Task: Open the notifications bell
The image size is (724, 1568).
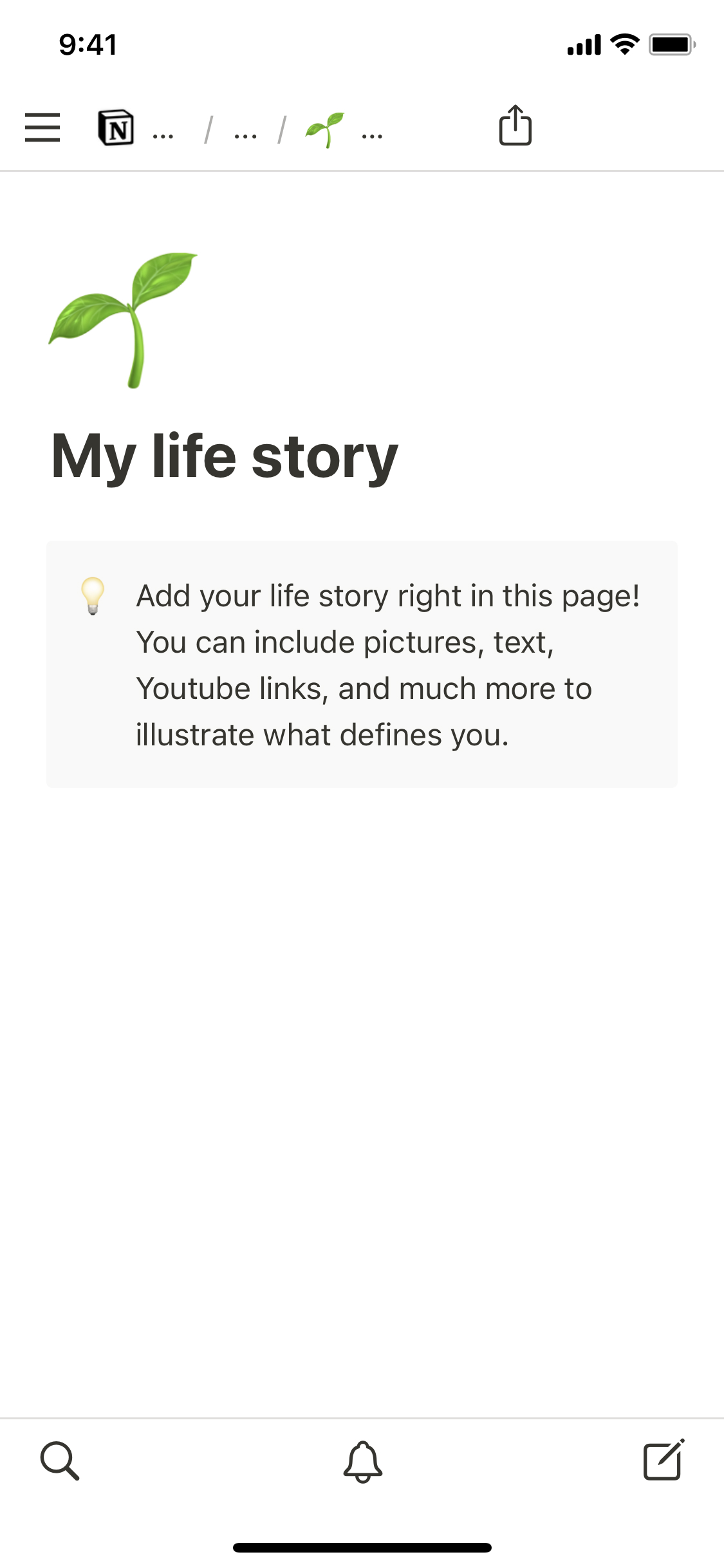Action: [363, 1461]
